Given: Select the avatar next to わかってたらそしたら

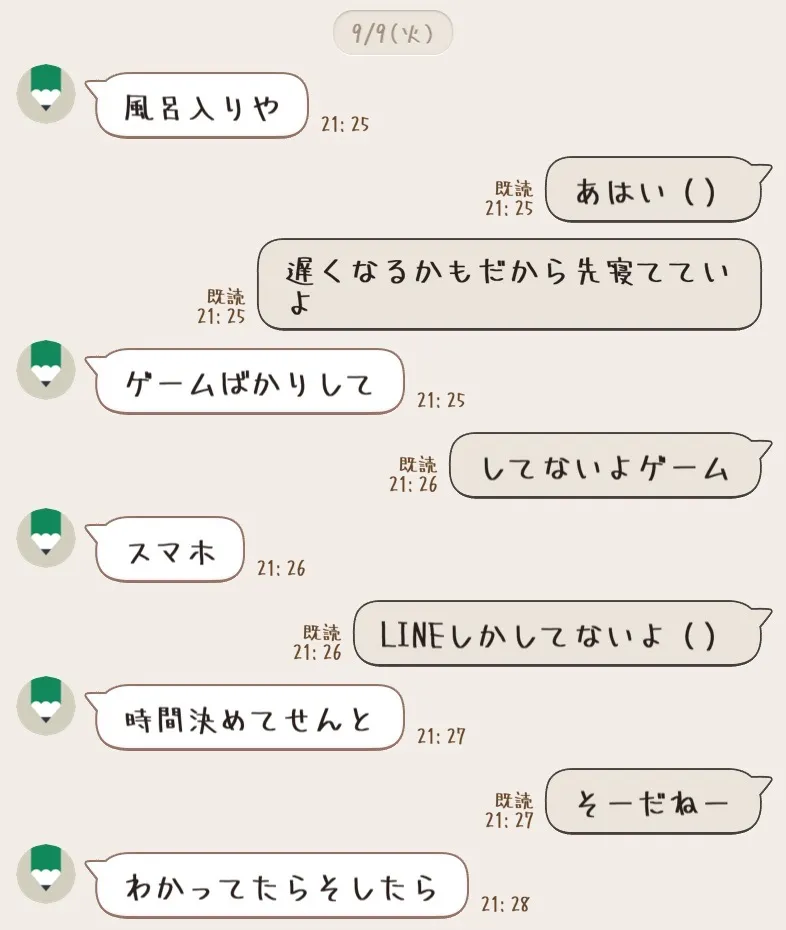Looking at the screenshot, I should tap(44, 871).
